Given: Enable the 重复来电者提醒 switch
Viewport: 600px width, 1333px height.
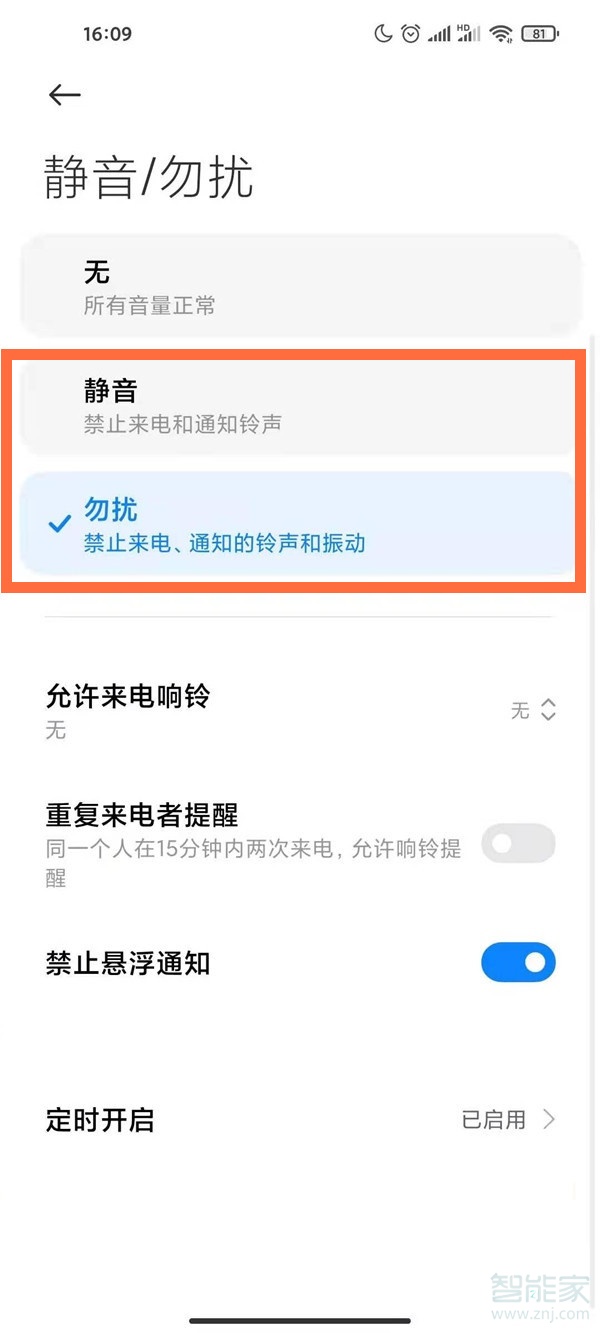Looking at the screenshot, I should 518,844.
